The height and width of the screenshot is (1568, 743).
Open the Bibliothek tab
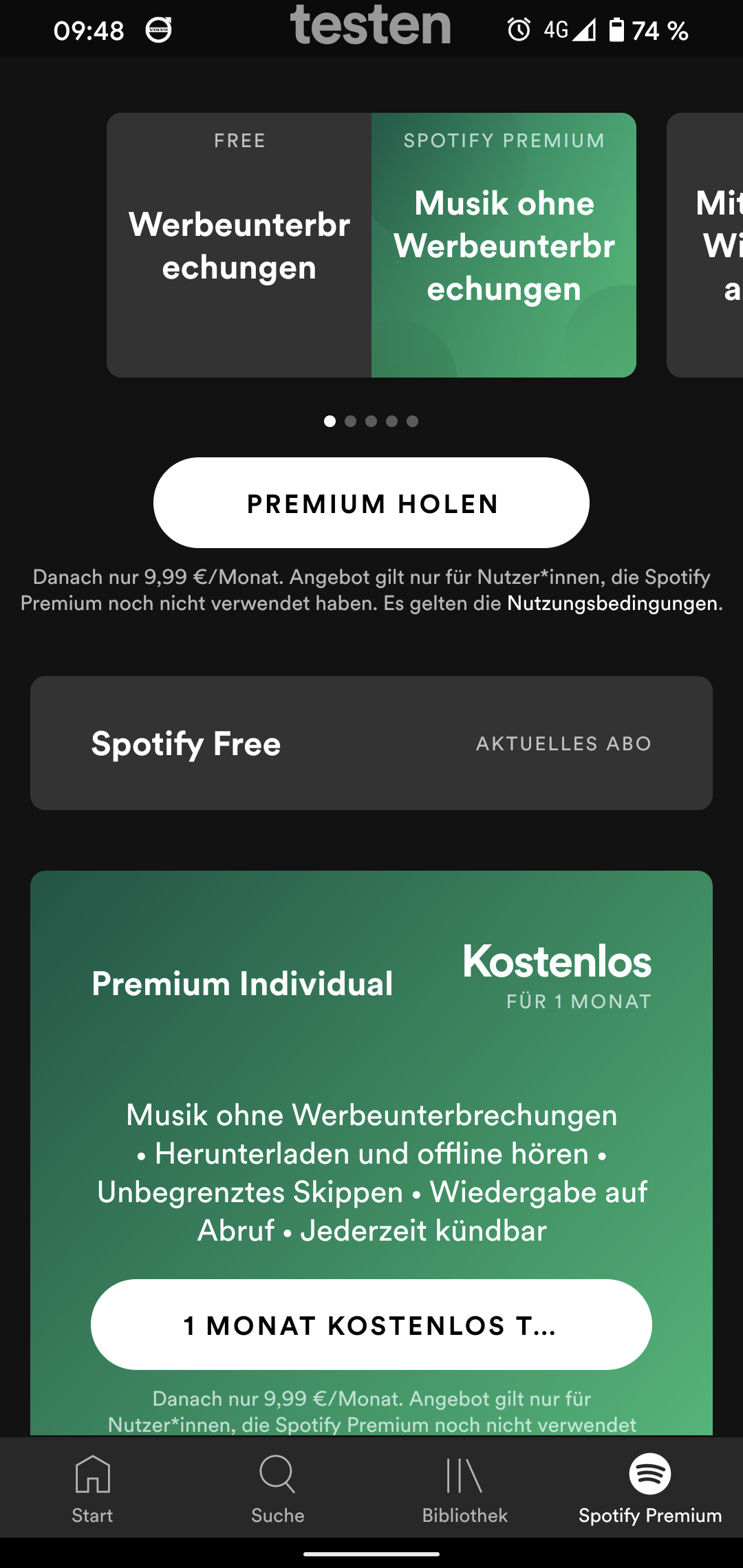point(464,1488)
